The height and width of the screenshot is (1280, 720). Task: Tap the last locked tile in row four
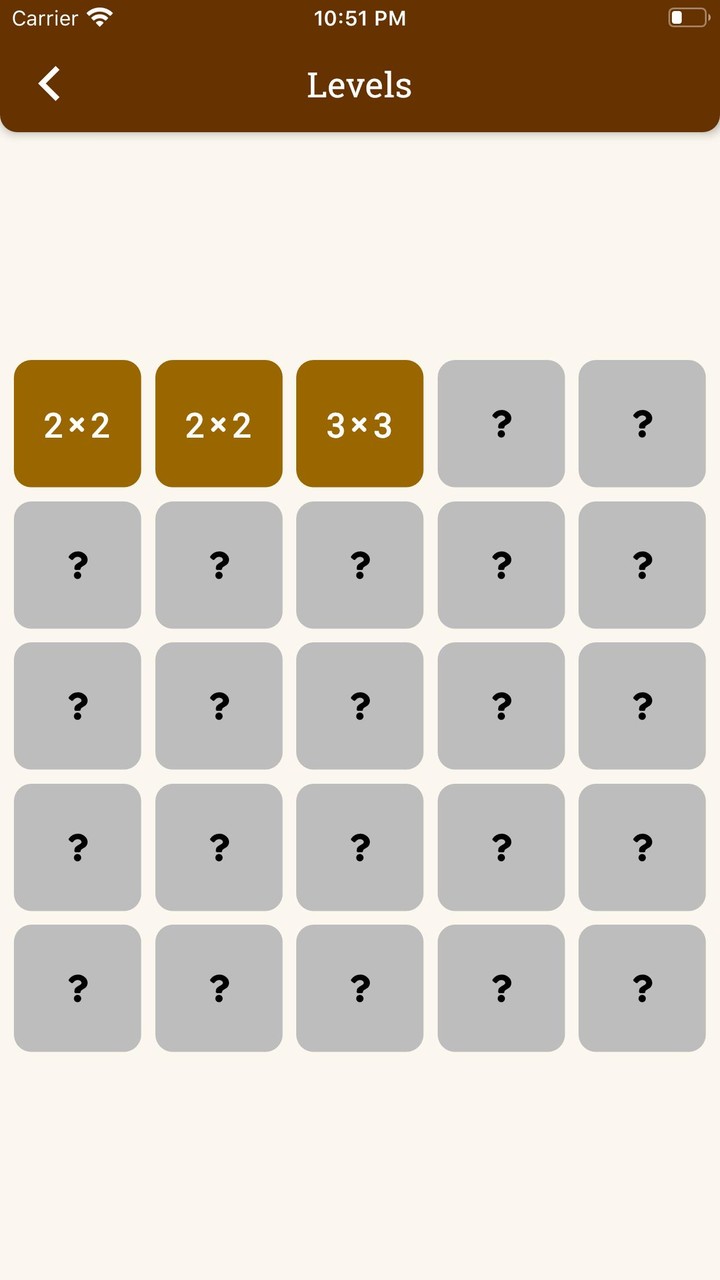click(642, 847)
